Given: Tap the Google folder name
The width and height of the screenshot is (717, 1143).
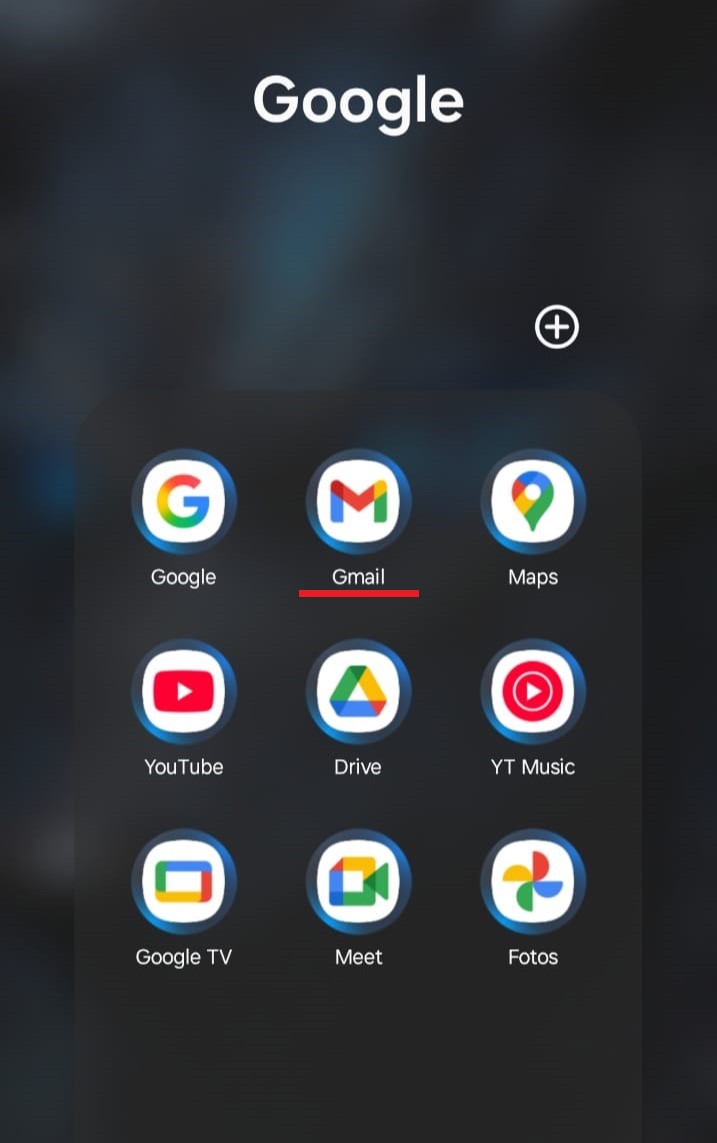Looking at the screenshot, I should point(358,101).
